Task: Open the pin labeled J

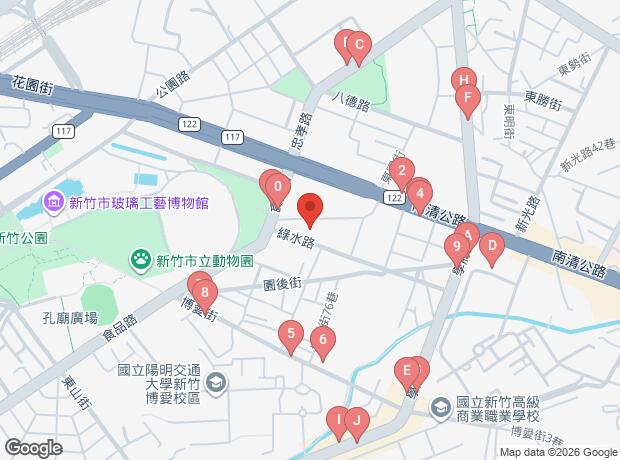Action: tap(355, 422)
